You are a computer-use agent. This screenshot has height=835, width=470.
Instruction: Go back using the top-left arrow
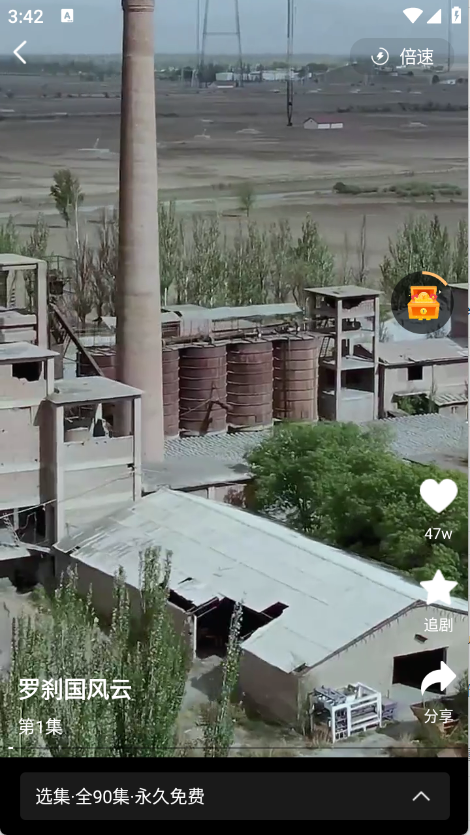click(20, 53)
